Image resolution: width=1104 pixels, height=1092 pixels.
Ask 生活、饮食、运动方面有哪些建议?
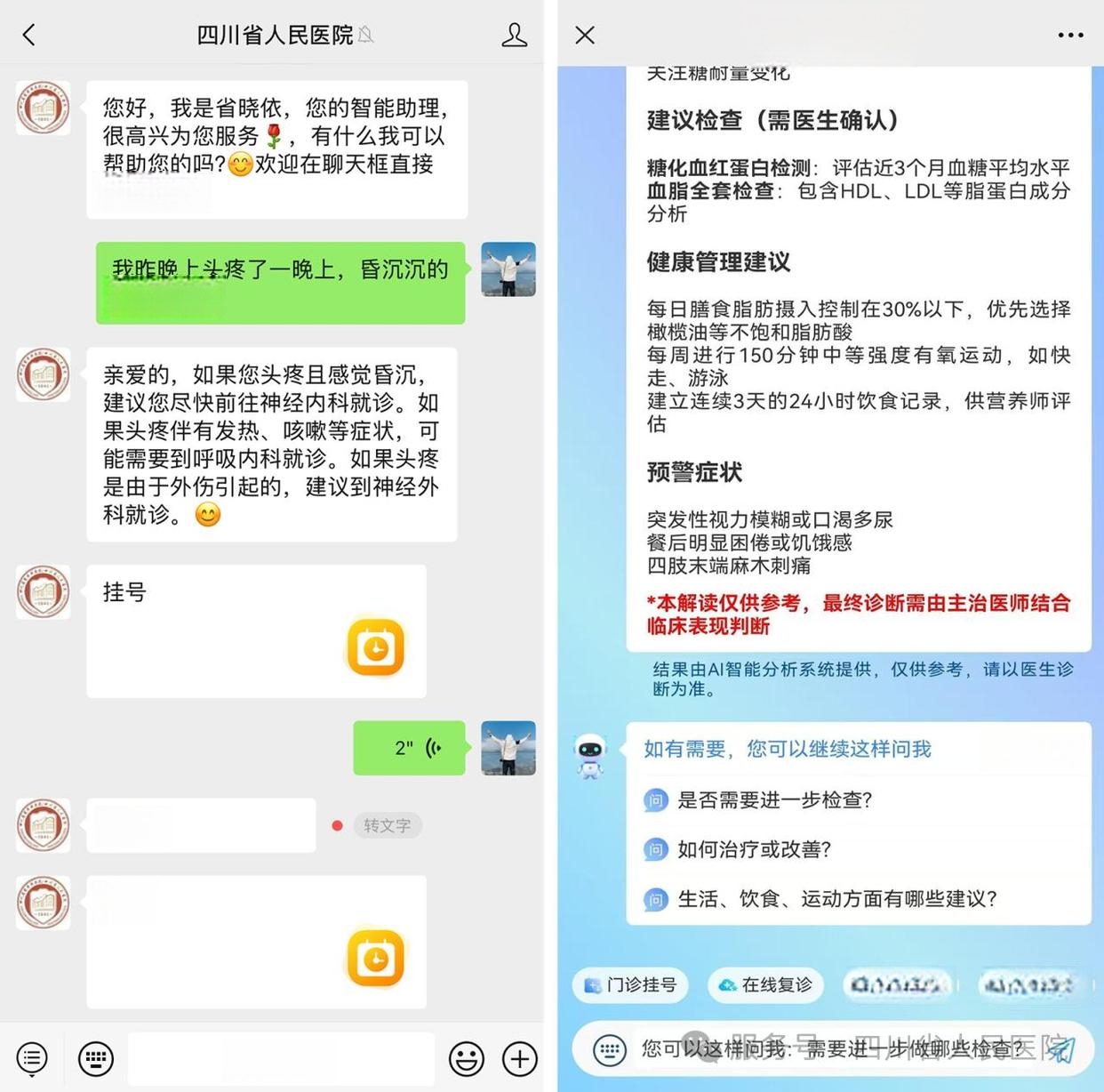point(836,899)
